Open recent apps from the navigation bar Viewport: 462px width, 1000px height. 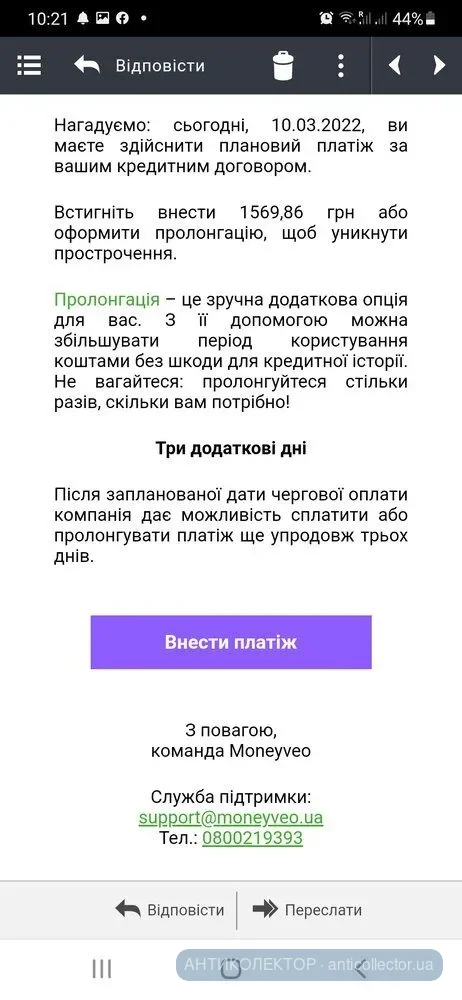point(102,969)
